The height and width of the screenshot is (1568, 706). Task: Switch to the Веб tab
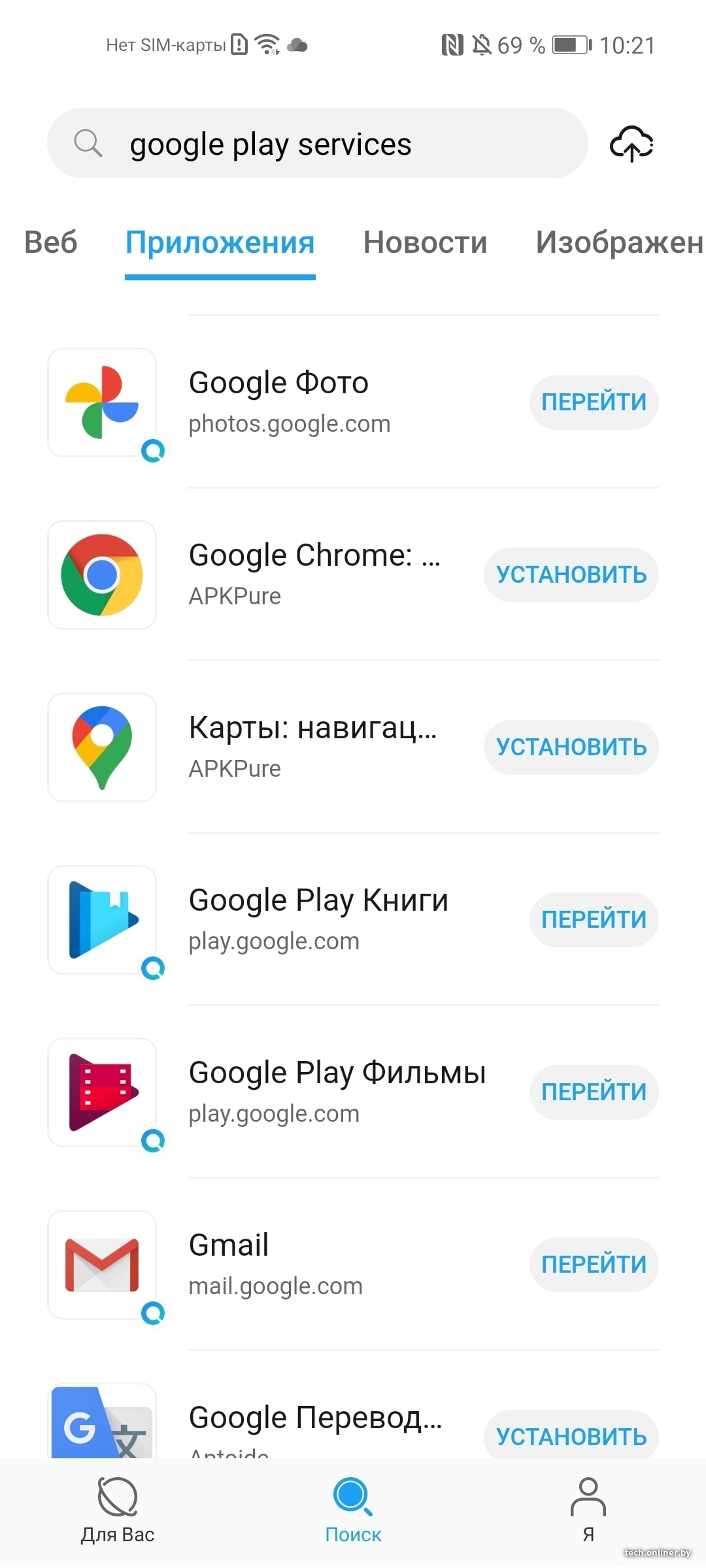point(51,242)
